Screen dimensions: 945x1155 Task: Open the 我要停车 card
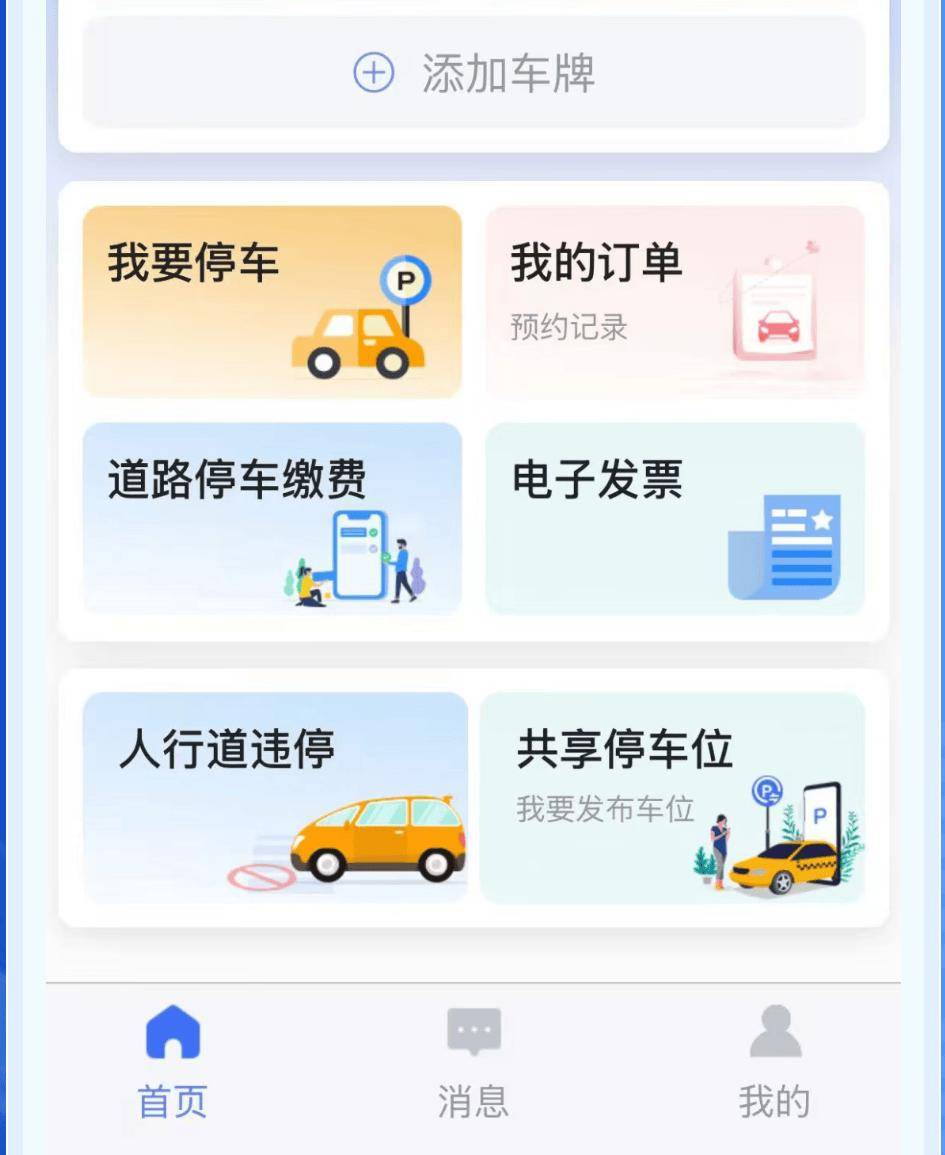coord(272,302)
